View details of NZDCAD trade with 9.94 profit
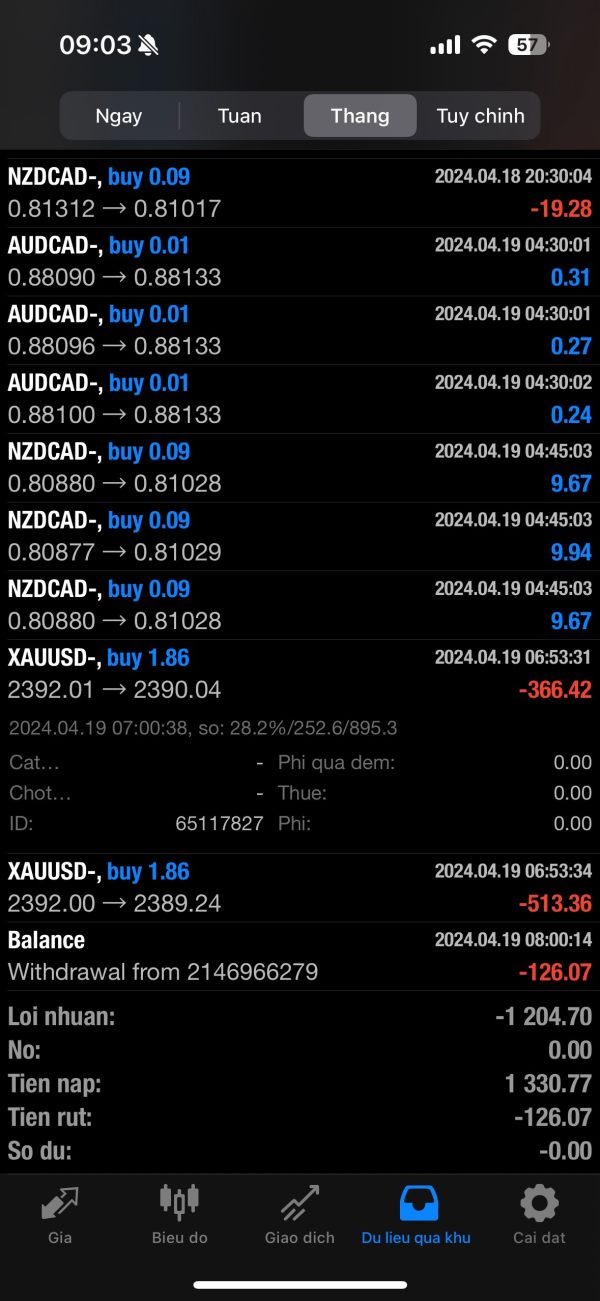This screenshot has width=600, height=1301. 300,537
